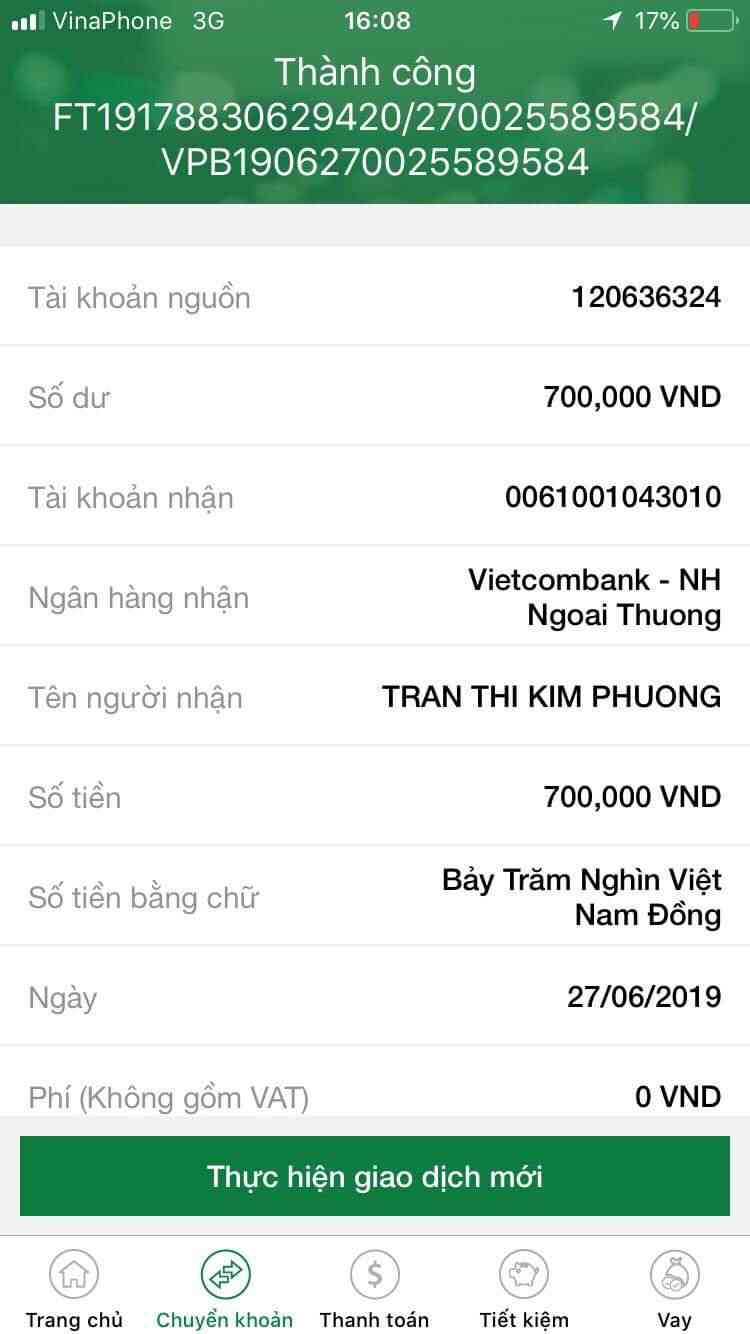Switch to the Tiết kiệm tab
This screenshot has width=750, height=1334.
(x=524, y=1289)
